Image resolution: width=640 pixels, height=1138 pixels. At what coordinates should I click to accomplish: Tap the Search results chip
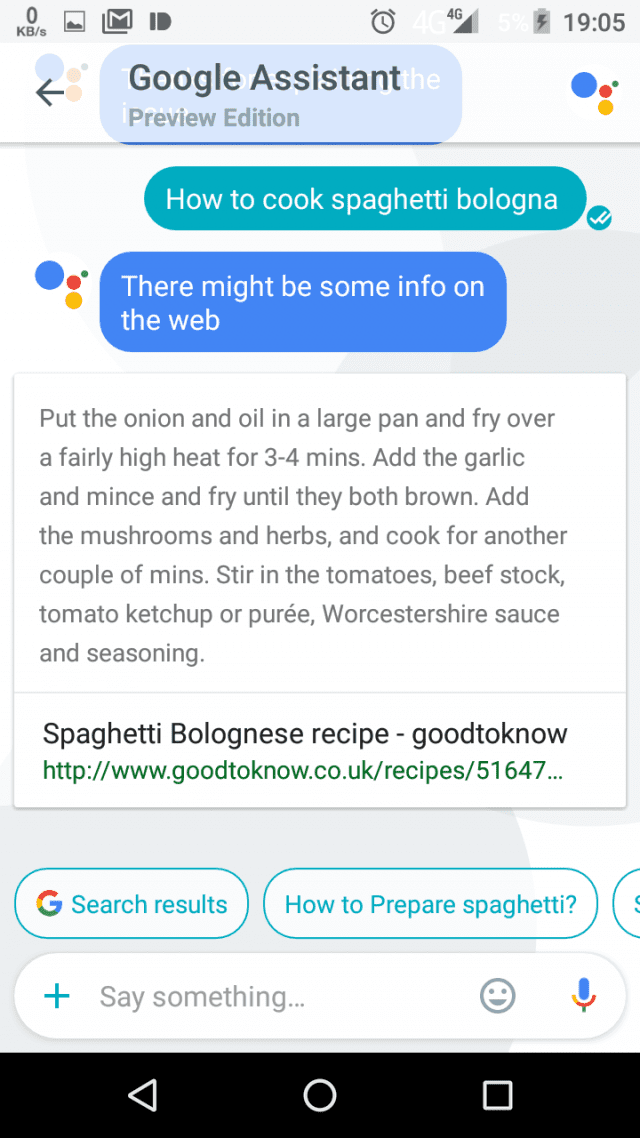pos(131,904)
